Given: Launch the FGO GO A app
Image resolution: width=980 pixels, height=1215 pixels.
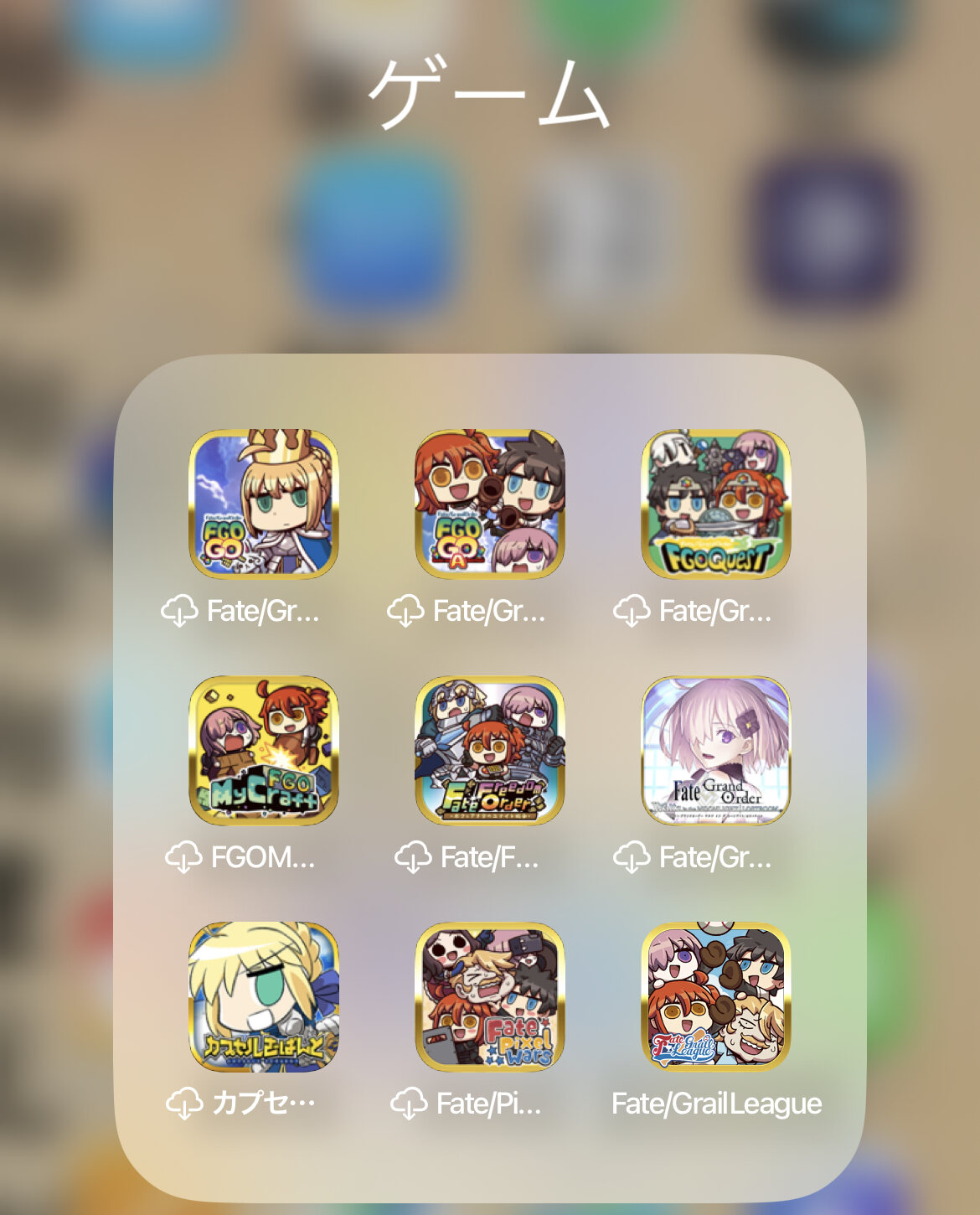Looking at the screenshot, I should pos(490,504).
